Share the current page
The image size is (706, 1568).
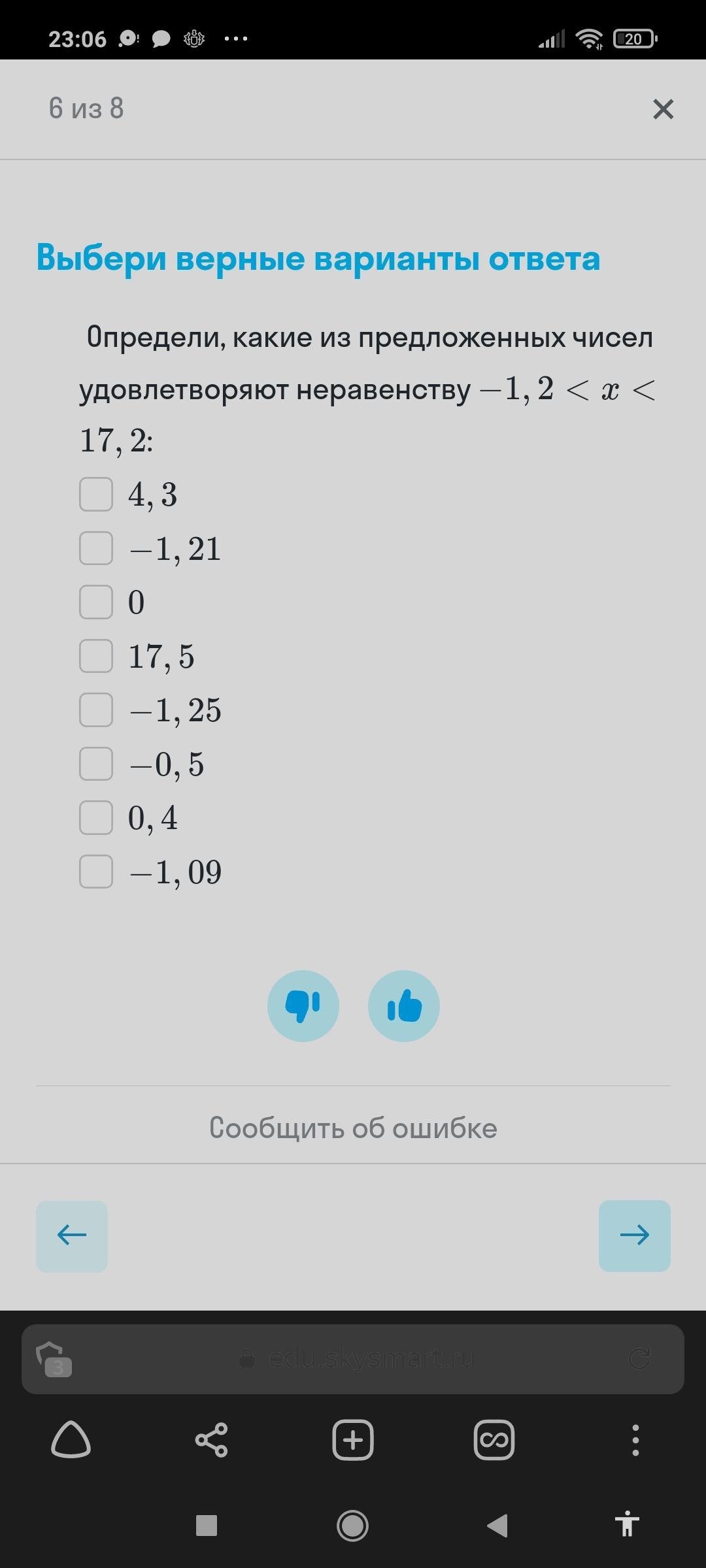(x=212, y=1440)
